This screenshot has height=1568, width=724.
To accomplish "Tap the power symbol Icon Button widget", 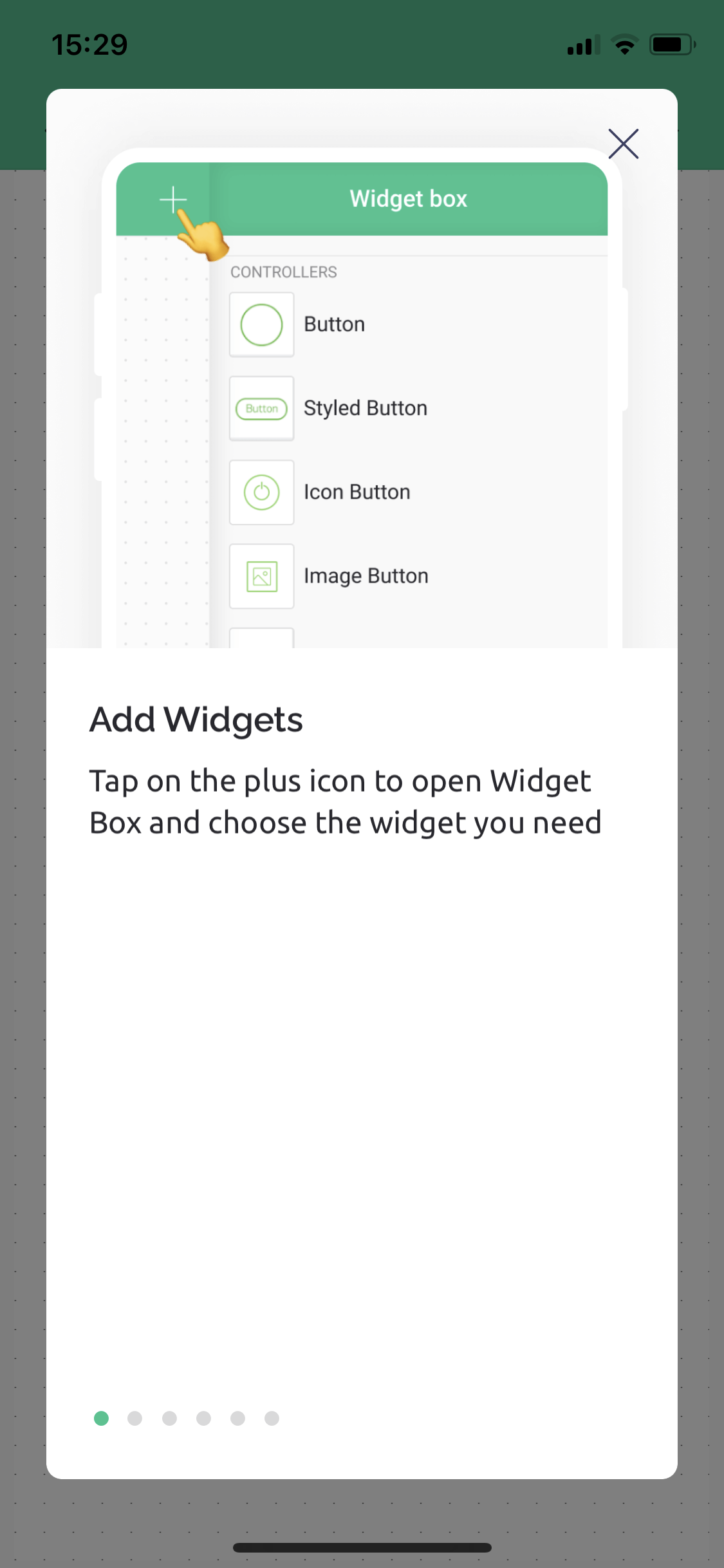I will click(261, 492).
